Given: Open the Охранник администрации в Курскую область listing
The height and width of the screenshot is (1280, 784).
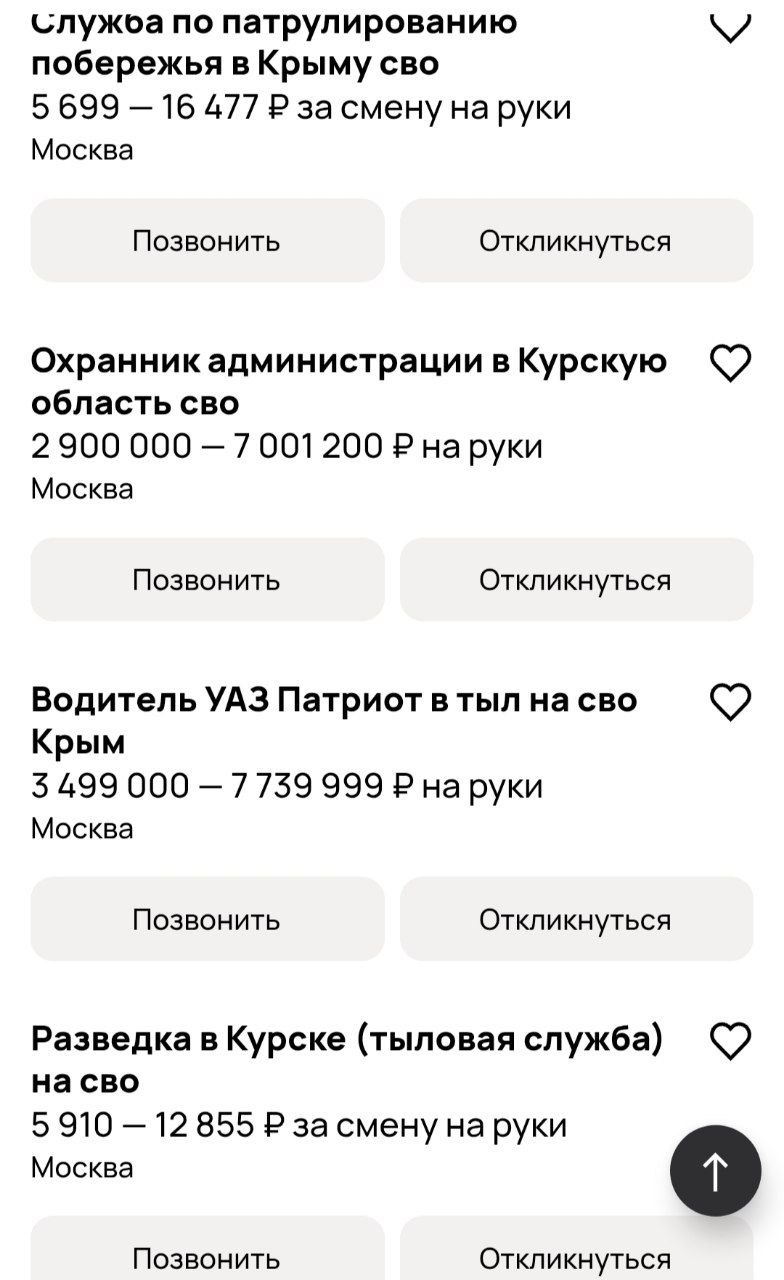Looking at the screenshot, I should 348,381.
